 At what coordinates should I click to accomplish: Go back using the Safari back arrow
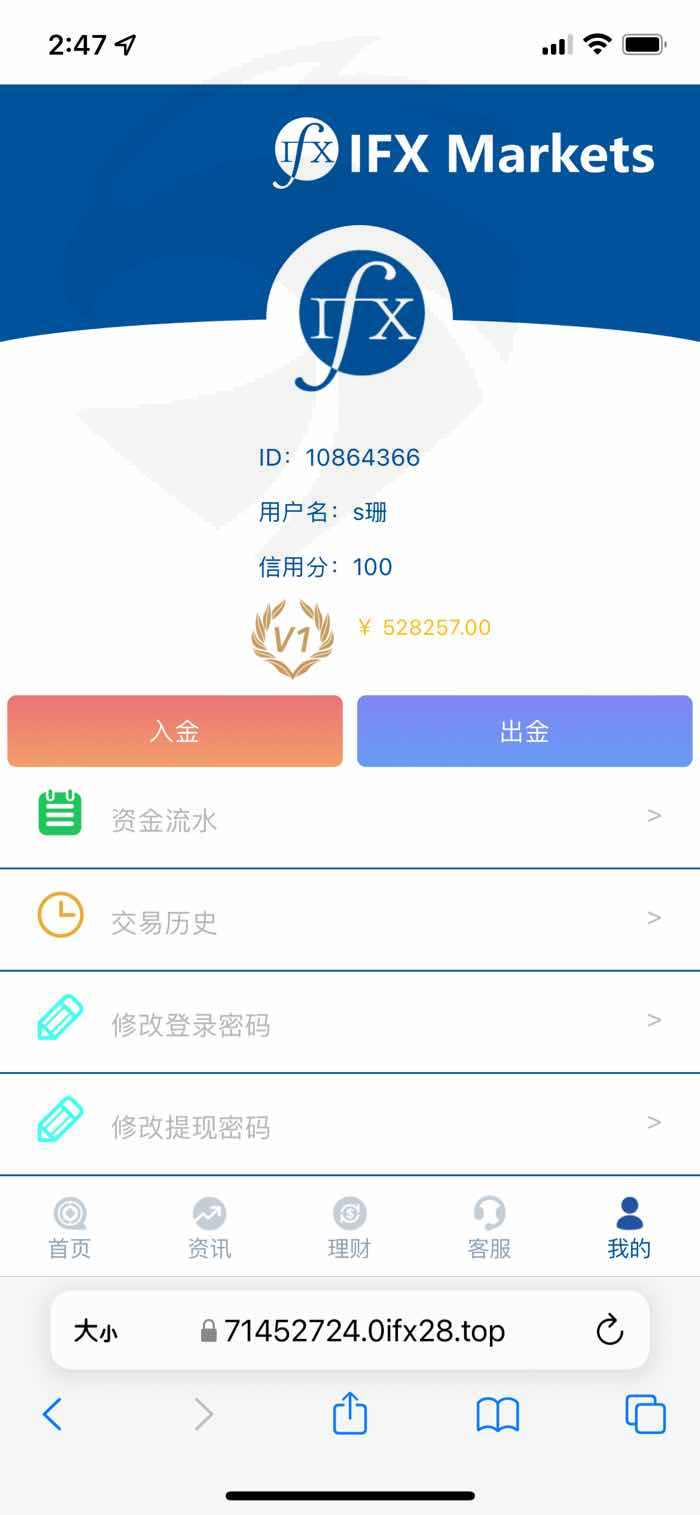click(52, 1414)
